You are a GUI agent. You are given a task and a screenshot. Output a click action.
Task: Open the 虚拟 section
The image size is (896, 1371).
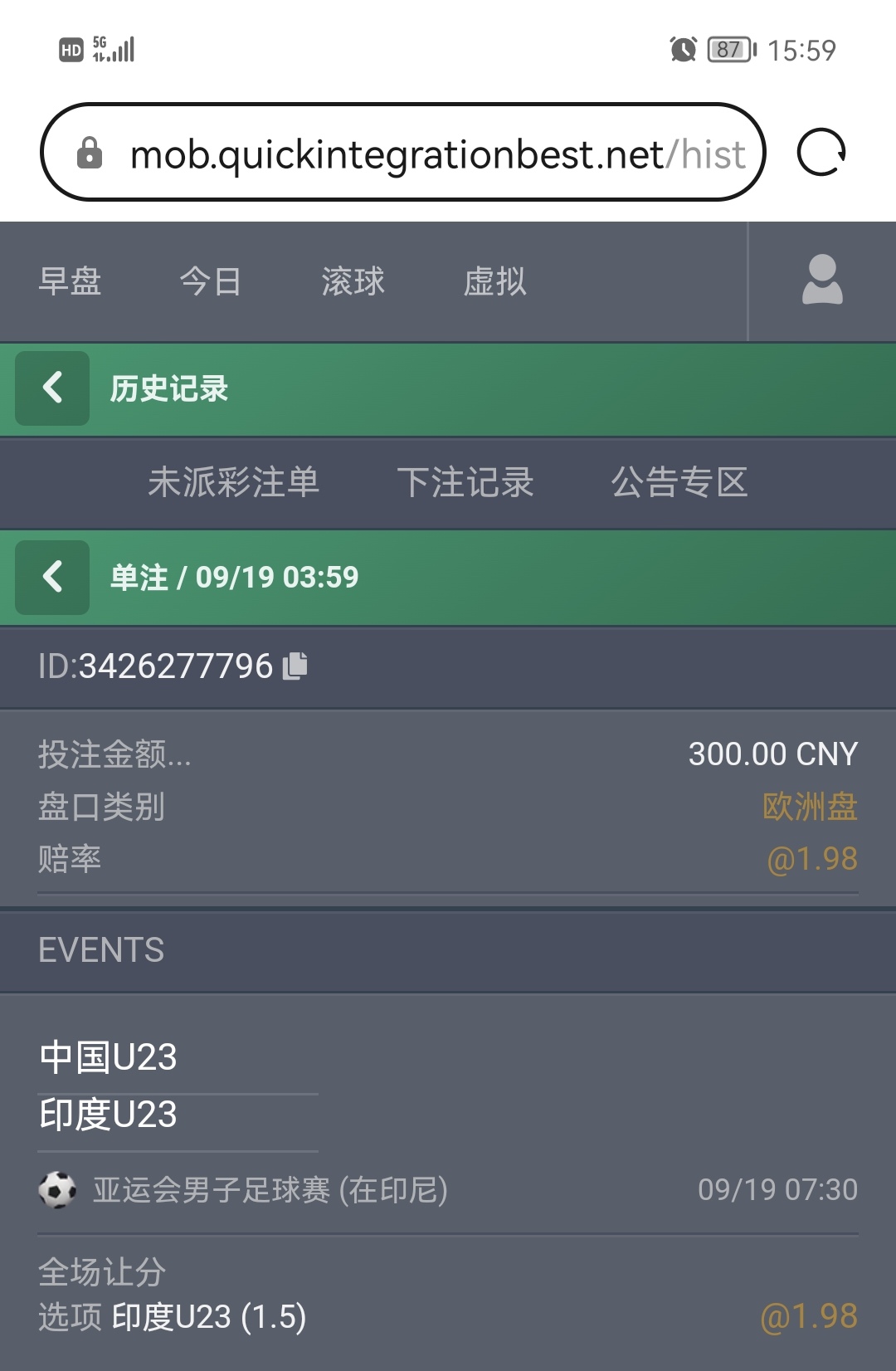[494, 281]
